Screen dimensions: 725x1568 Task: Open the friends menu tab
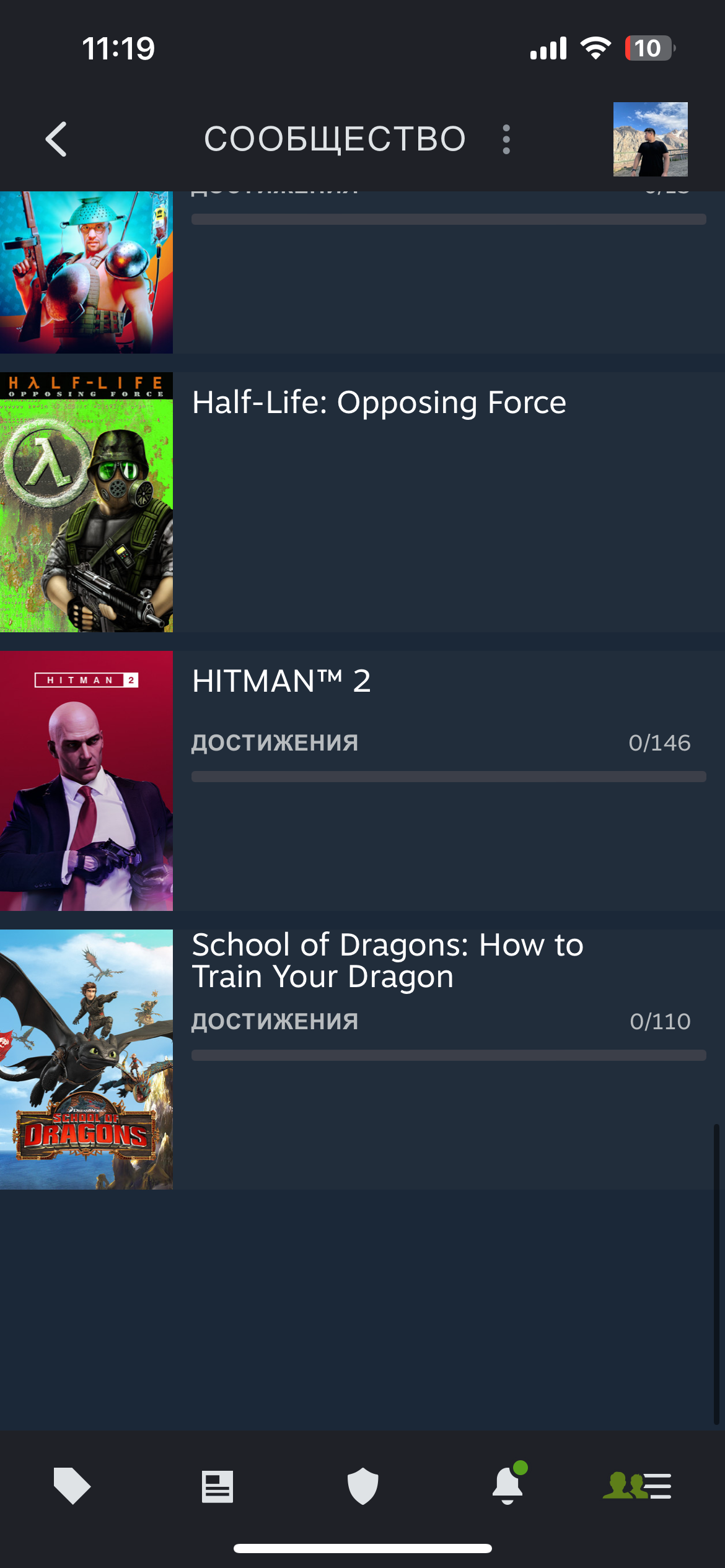coord(638,1486)
